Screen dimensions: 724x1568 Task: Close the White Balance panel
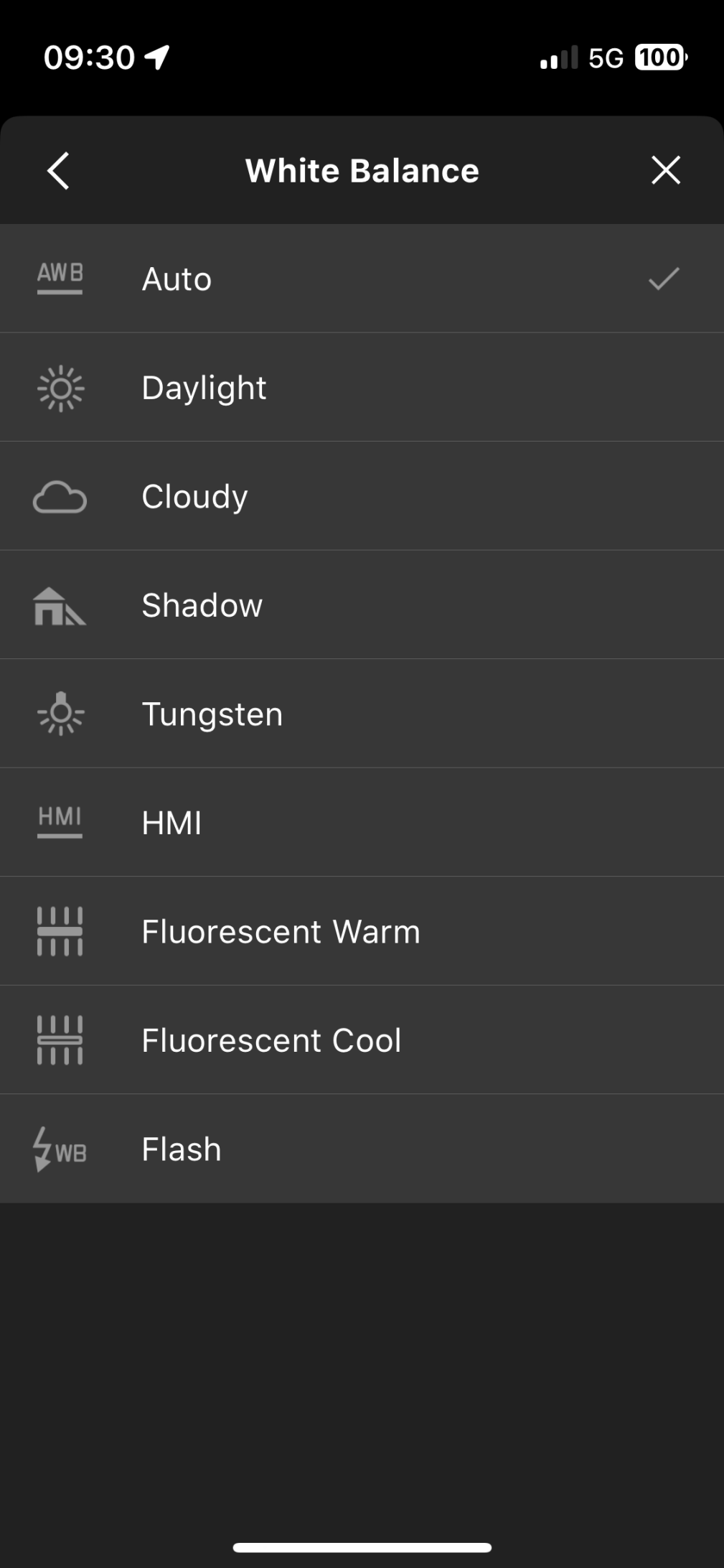tap(665, 171)
